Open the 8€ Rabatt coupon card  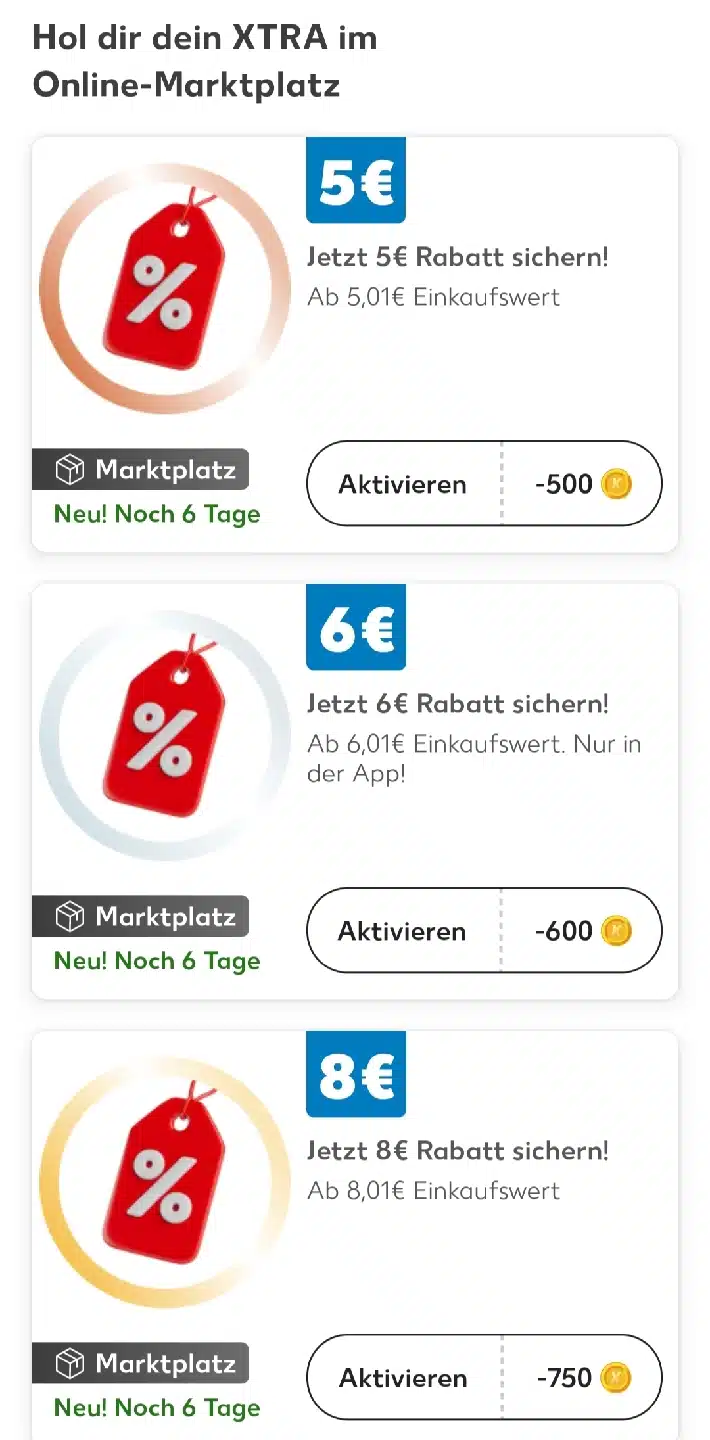456,1151
